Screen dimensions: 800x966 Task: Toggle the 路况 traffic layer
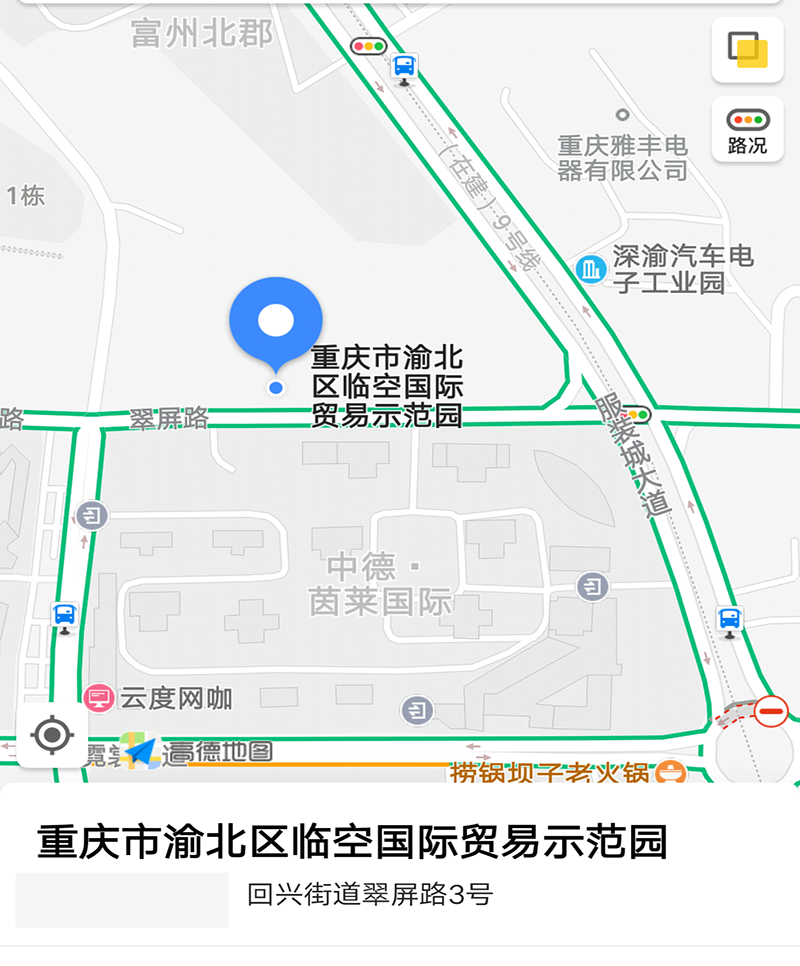point(747,129)
